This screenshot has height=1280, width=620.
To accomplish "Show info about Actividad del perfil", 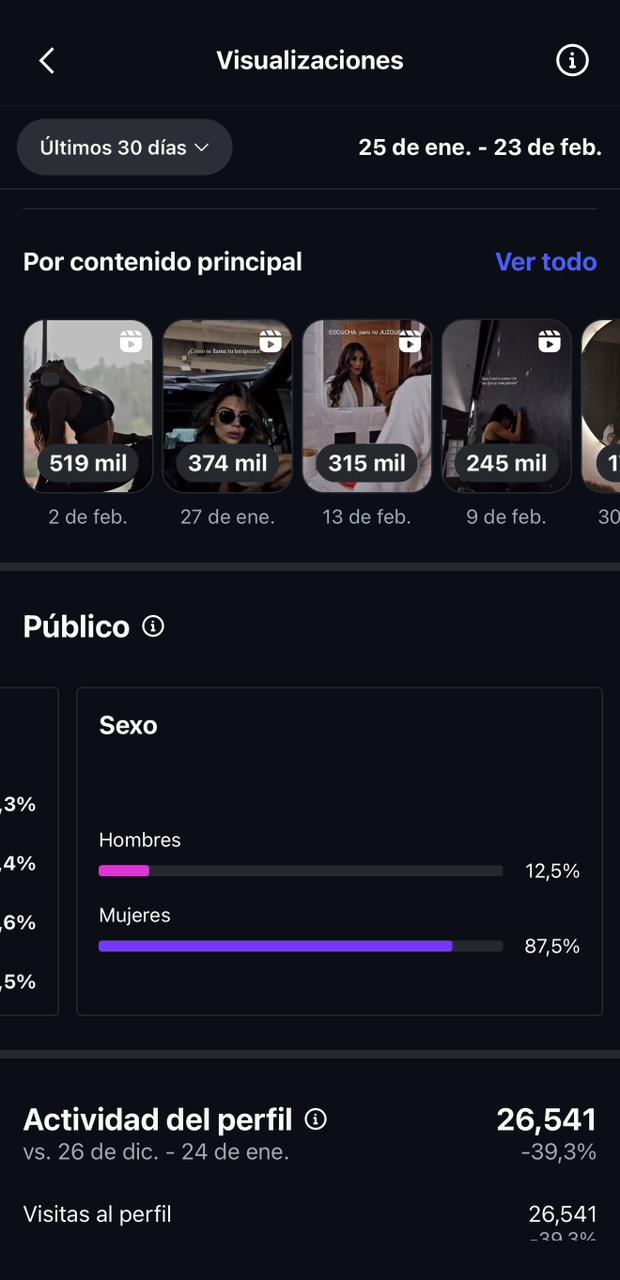I will click(316, 1119).
